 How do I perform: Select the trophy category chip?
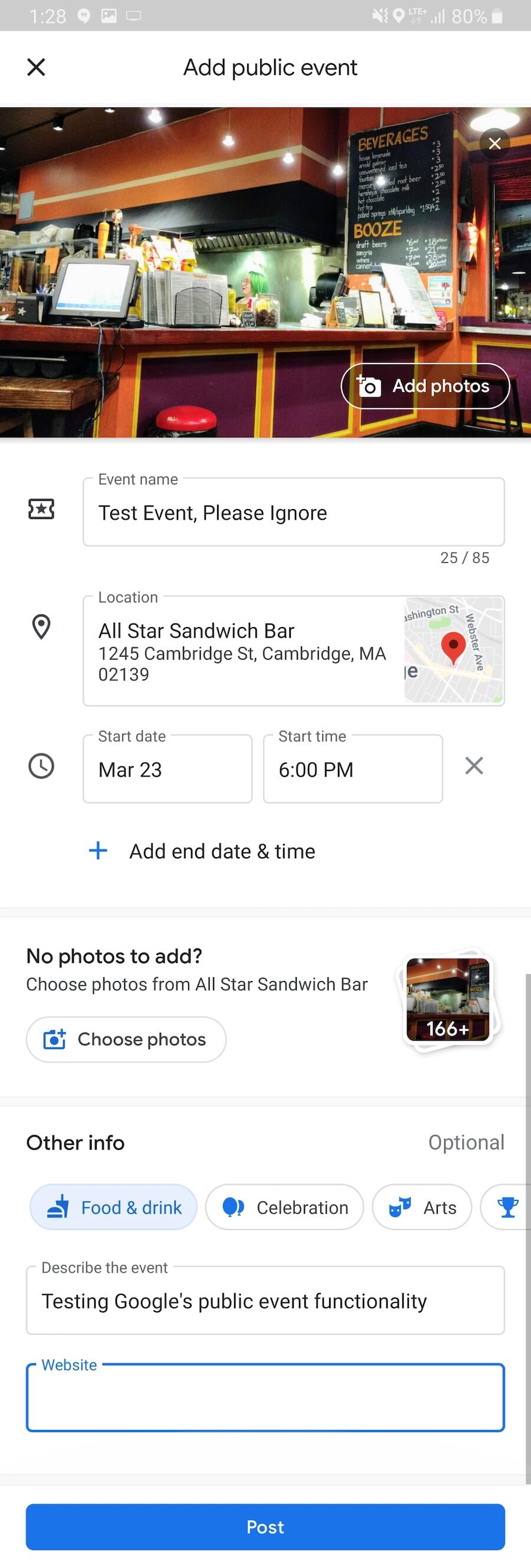(x=507, y=1207)
